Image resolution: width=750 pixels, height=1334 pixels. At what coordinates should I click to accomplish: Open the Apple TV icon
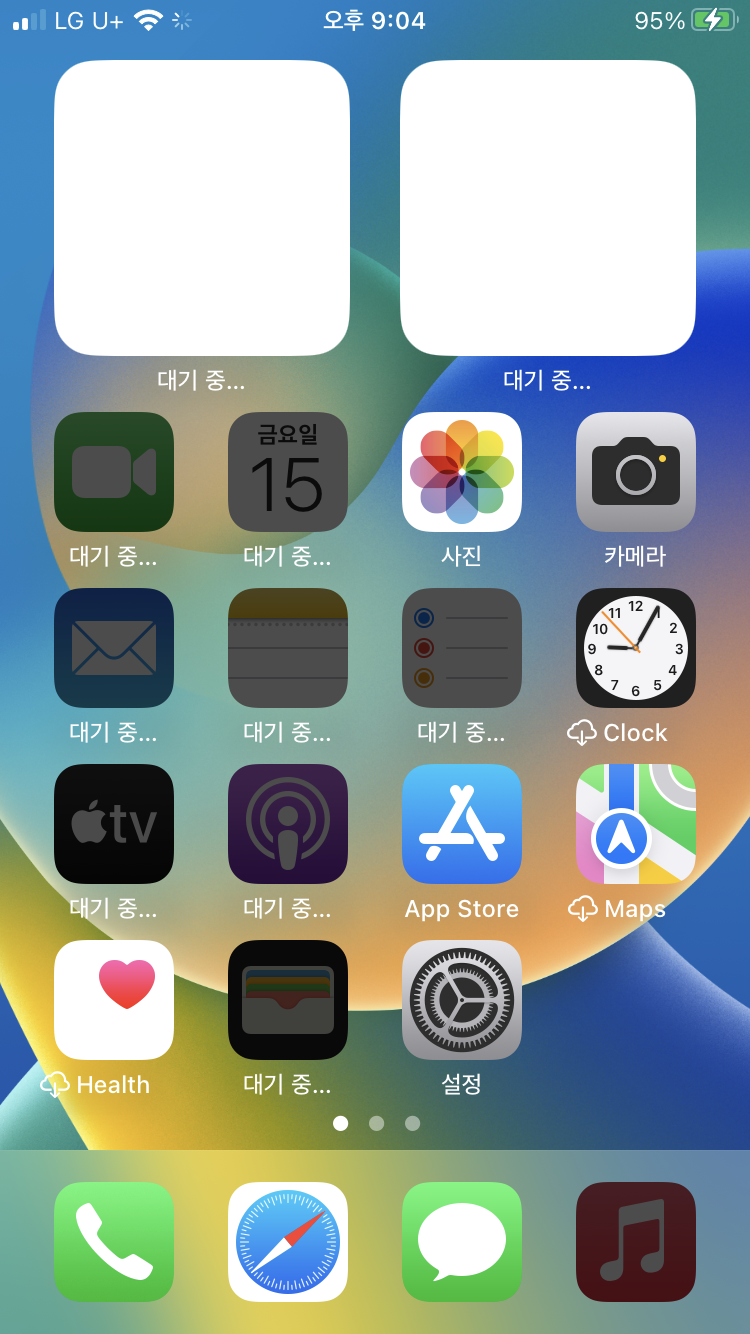click(114, 824)
